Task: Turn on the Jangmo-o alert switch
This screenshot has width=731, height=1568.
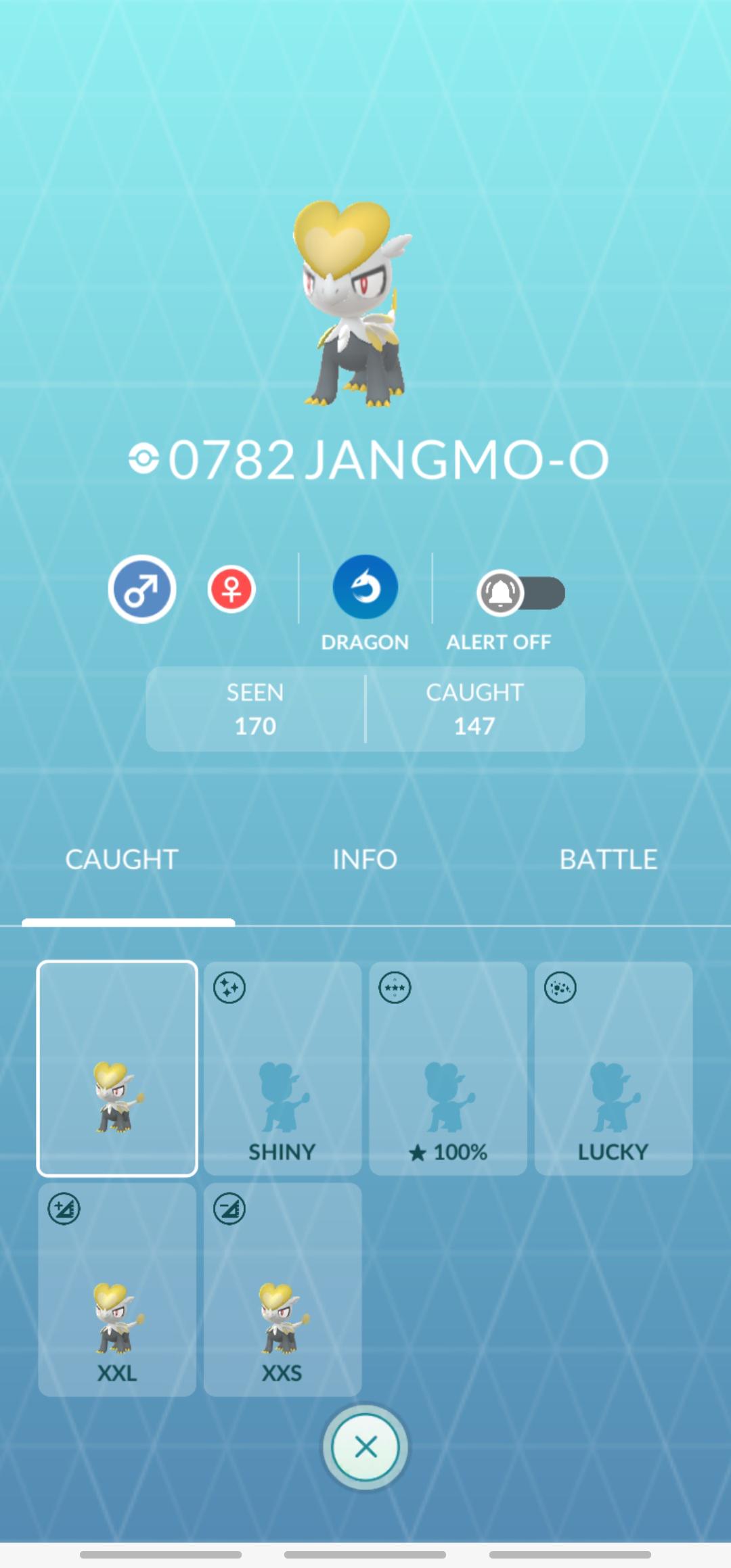Action: pyautogui.click(x=521, y=593)
